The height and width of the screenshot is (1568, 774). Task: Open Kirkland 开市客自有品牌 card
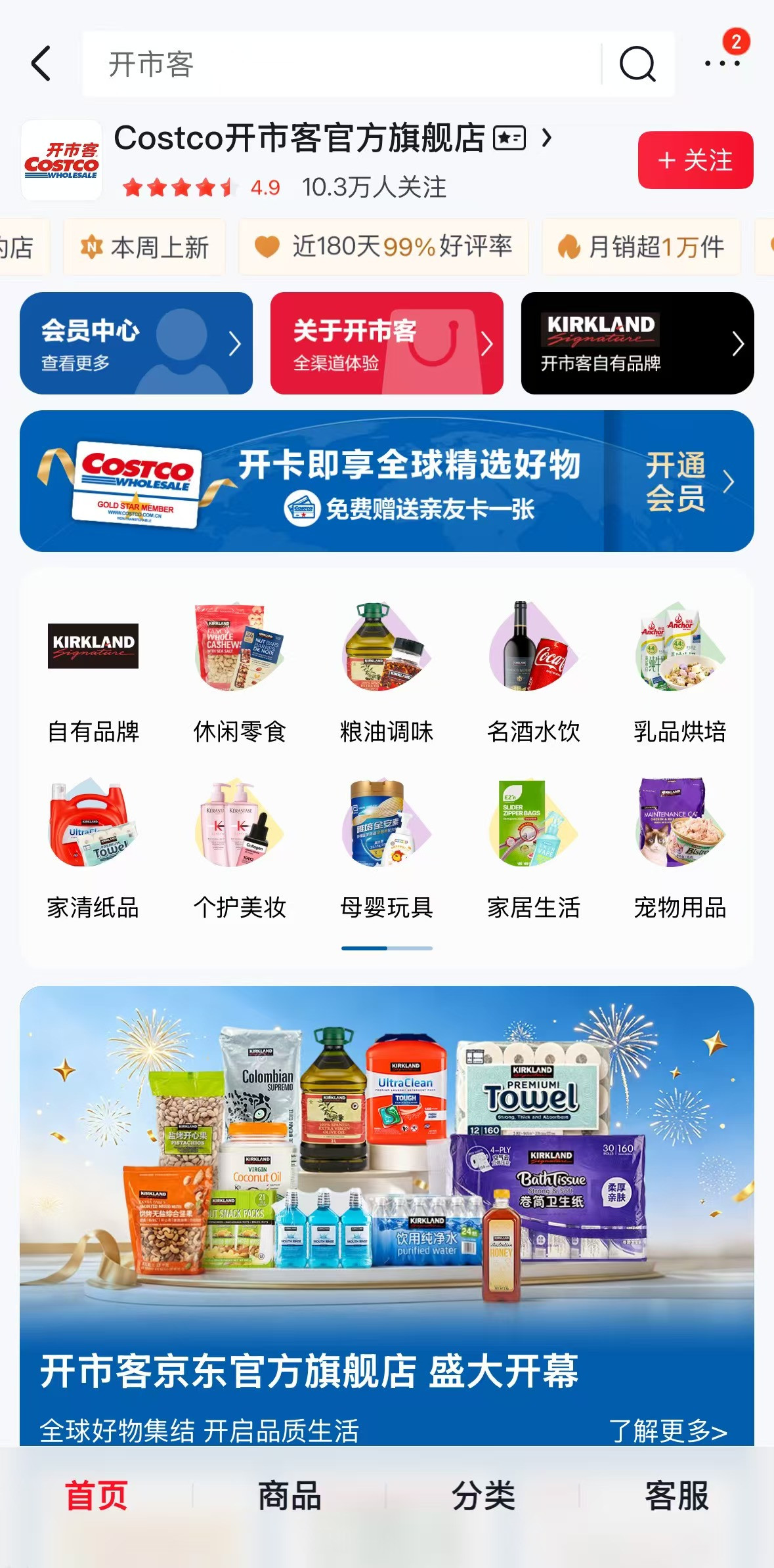pos(637,343)
